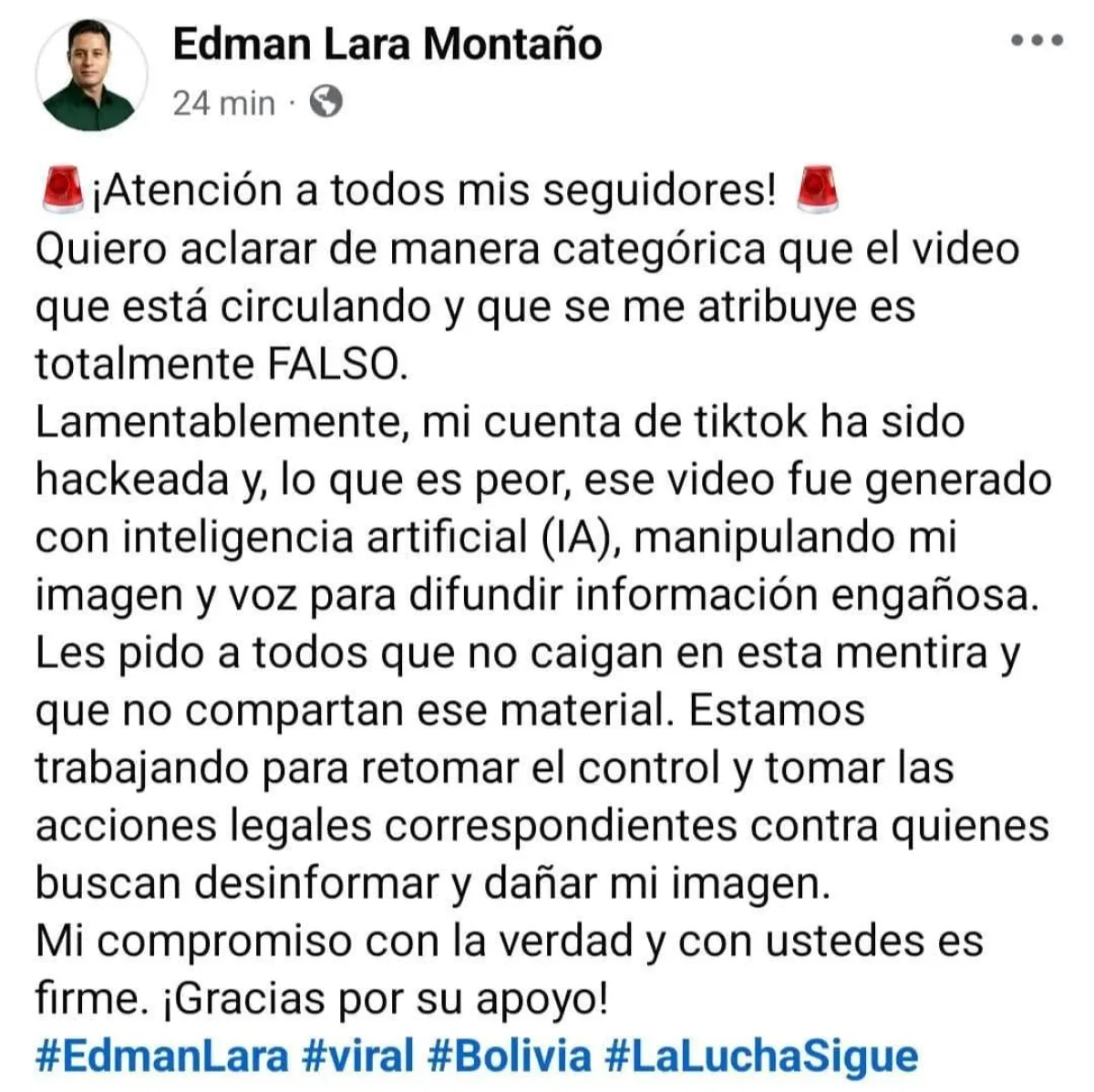Open the post's three-dot overflow menu

click(x=1037, y=40)
